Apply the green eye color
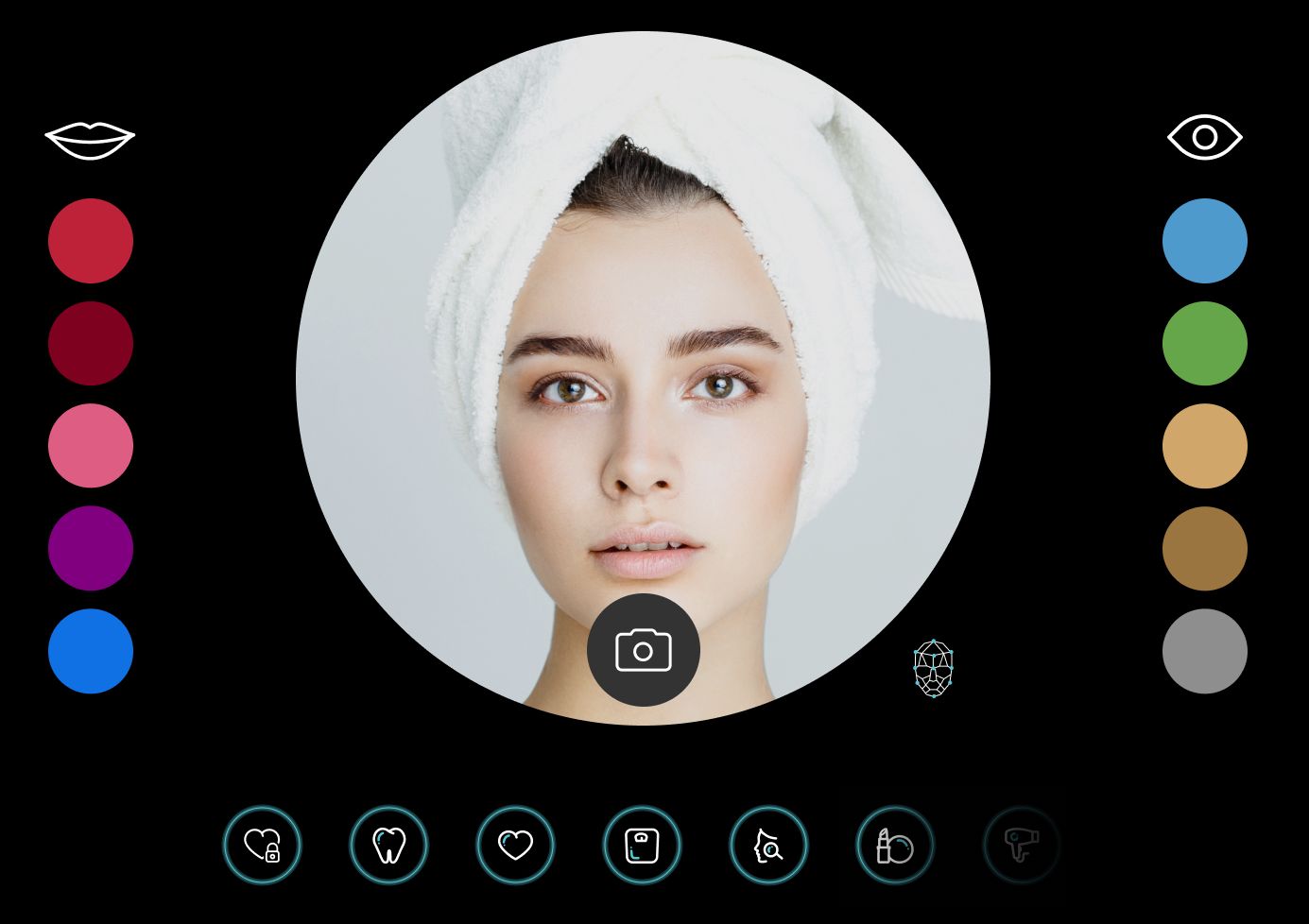 click(1204, 343)
